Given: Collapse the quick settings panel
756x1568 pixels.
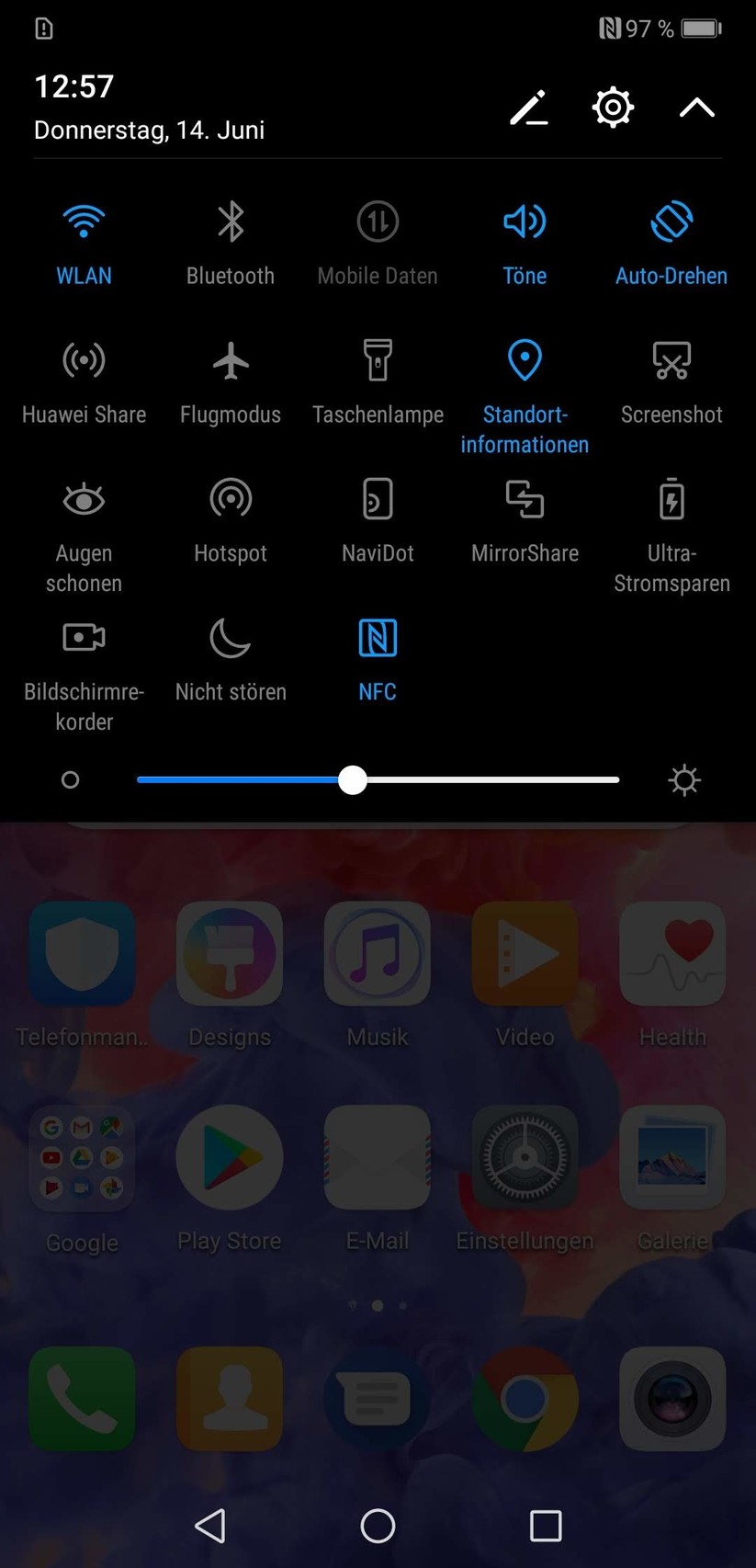Looking at the screenshot, I should pyautogui.click(x=696, y=108).
